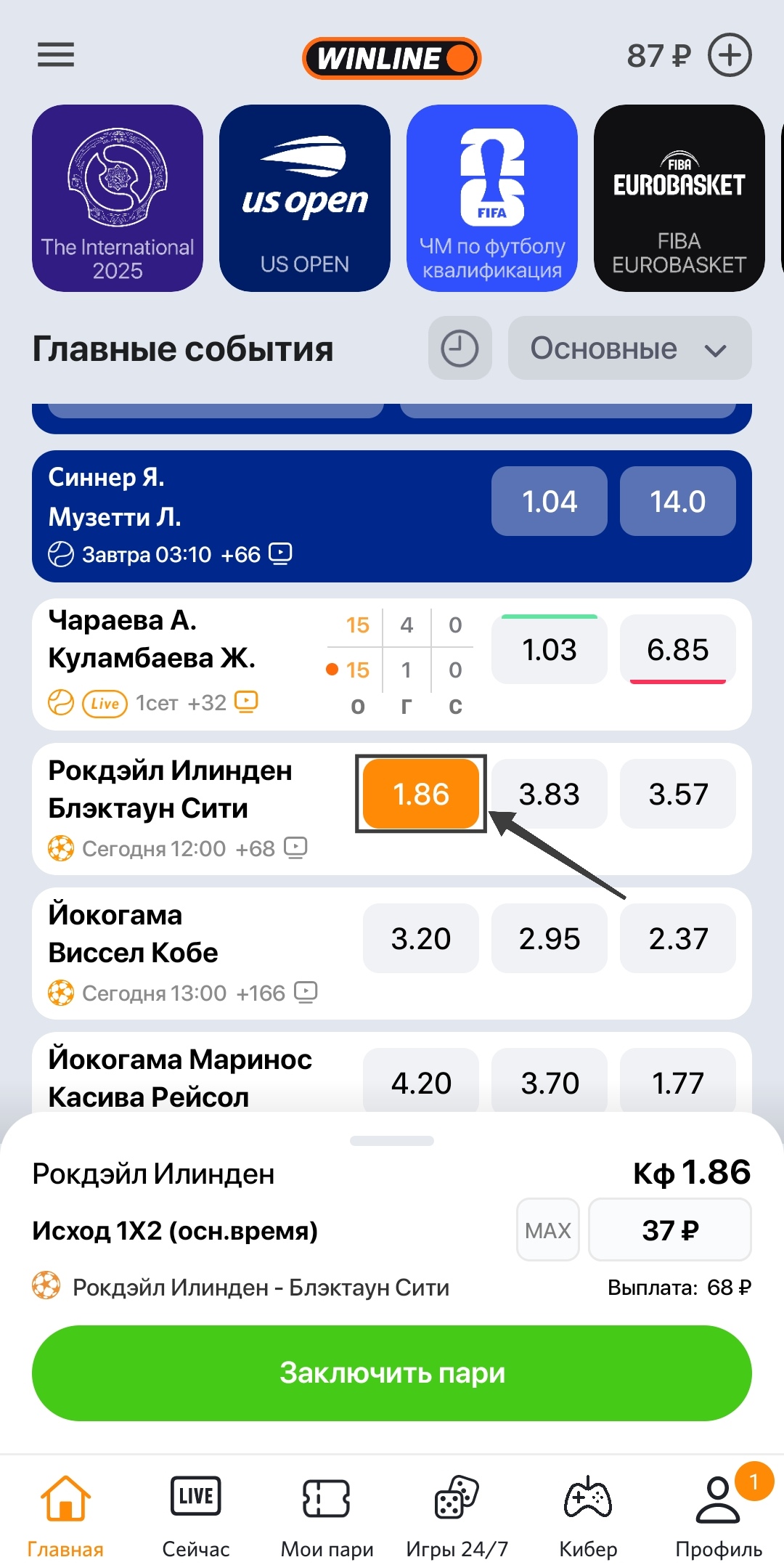Open The International 2025 tile
784x1565 pixels.
pyautogui.click(x=118, y=198)
